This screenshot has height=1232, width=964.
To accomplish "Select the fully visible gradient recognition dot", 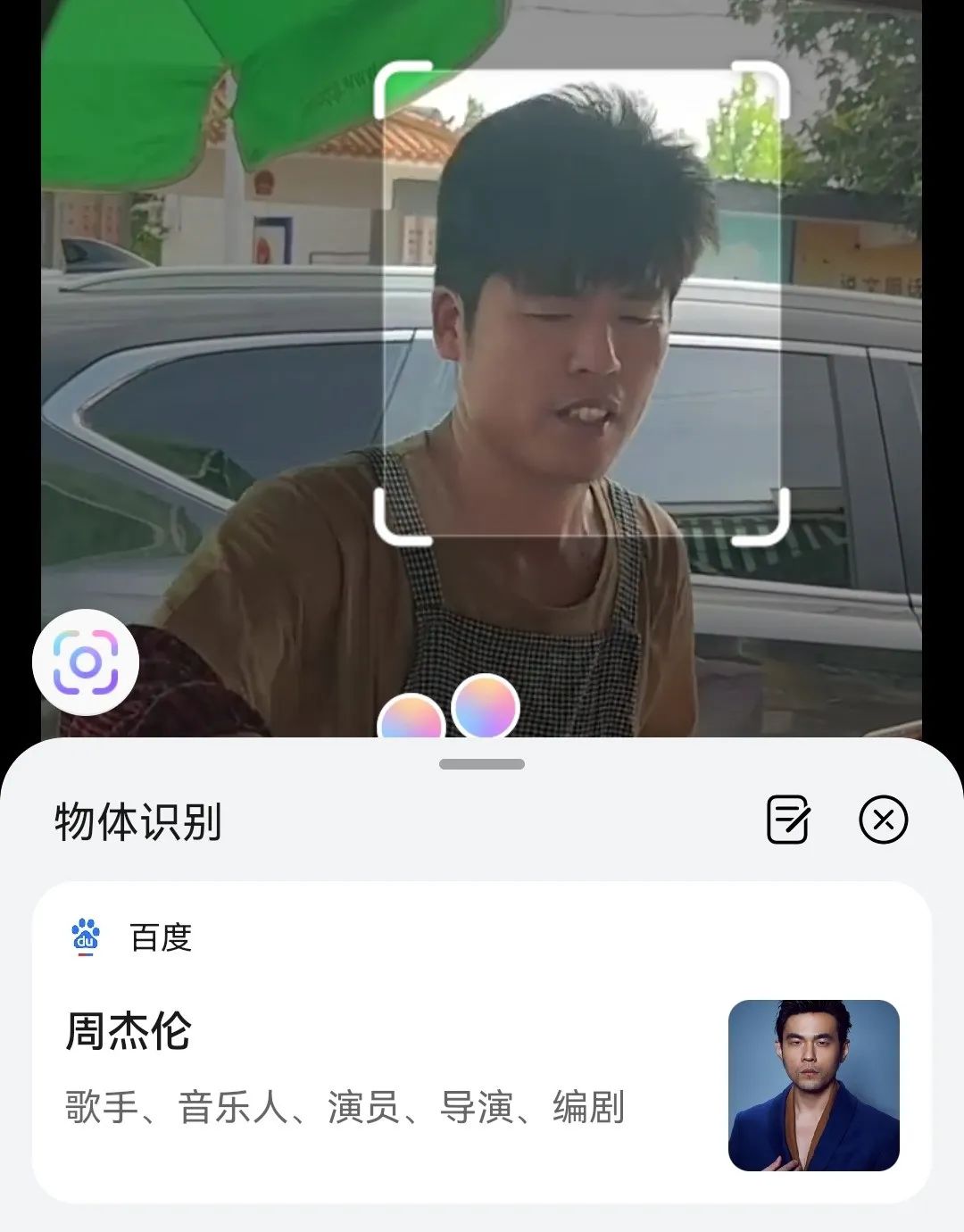I will (x=486, y=706).
